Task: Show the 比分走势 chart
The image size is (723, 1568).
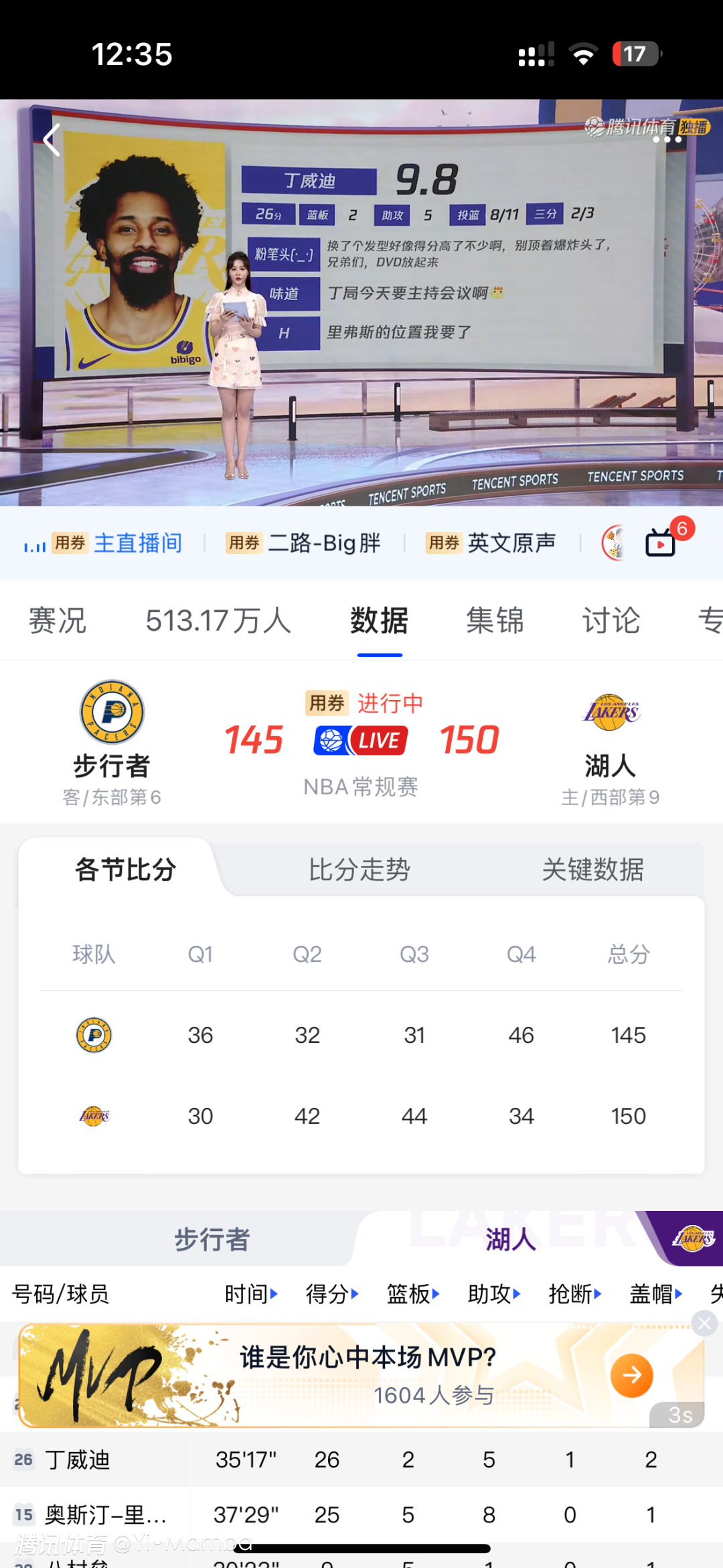Action: 359,870
